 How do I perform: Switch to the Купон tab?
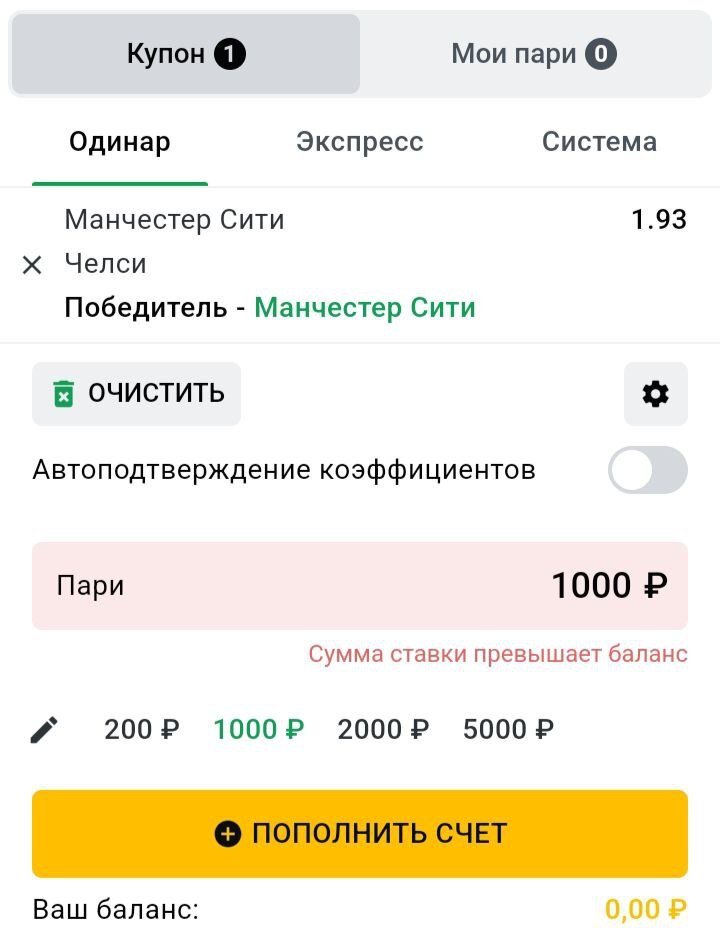click(186, 54)
